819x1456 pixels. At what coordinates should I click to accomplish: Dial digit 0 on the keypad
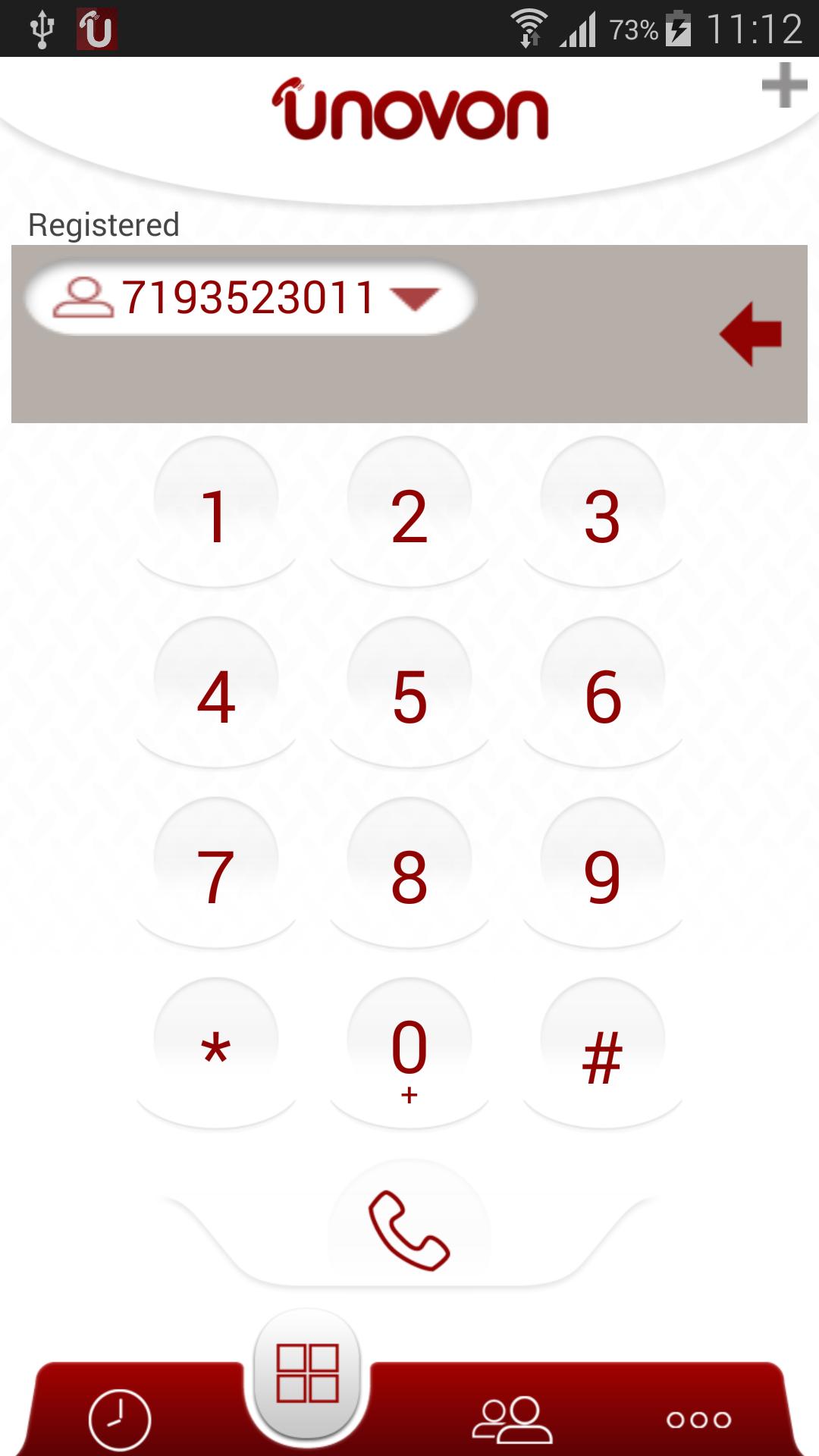[x=409, y=1054]
